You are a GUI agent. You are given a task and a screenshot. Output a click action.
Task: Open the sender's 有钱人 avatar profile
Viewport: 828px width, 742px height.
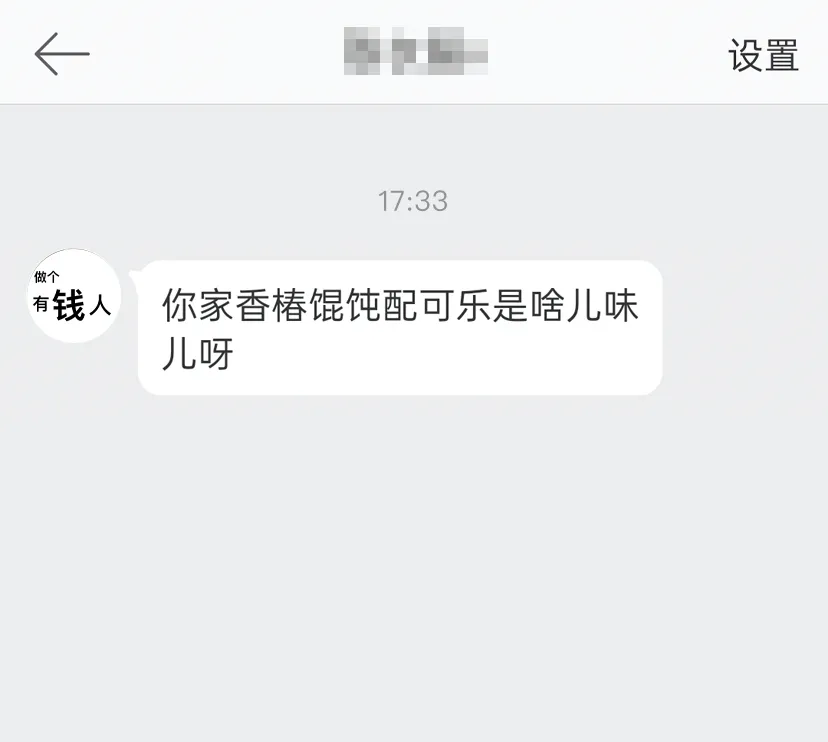pos(73,297)
